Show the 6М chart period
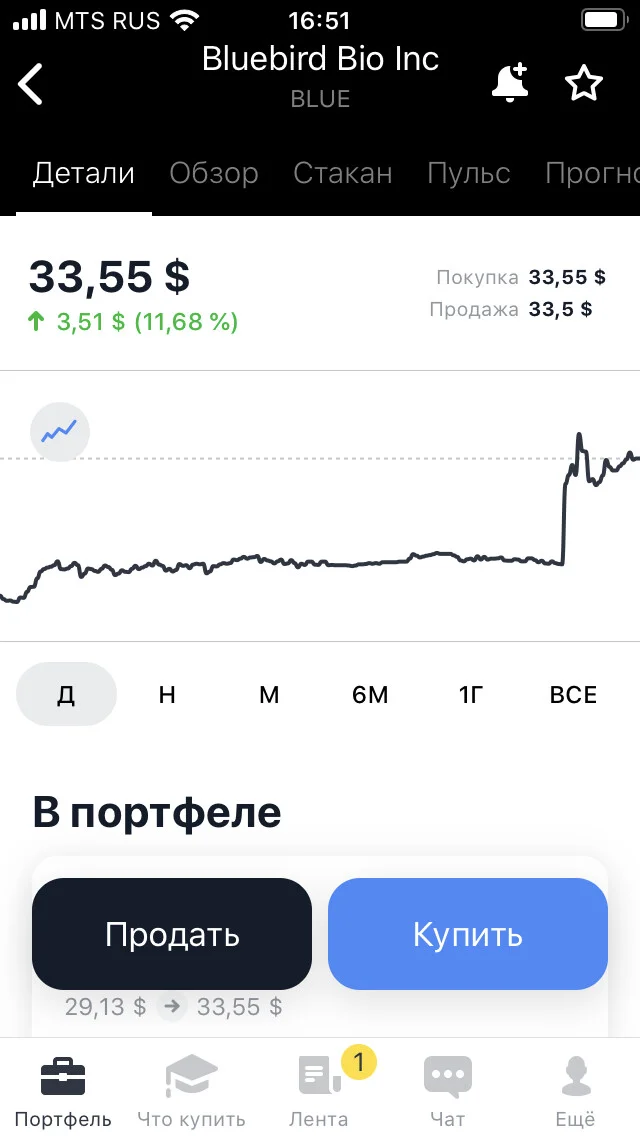The width and height of the screenshot is (640, 1136). pyautogui.click(x=370, y=694)
